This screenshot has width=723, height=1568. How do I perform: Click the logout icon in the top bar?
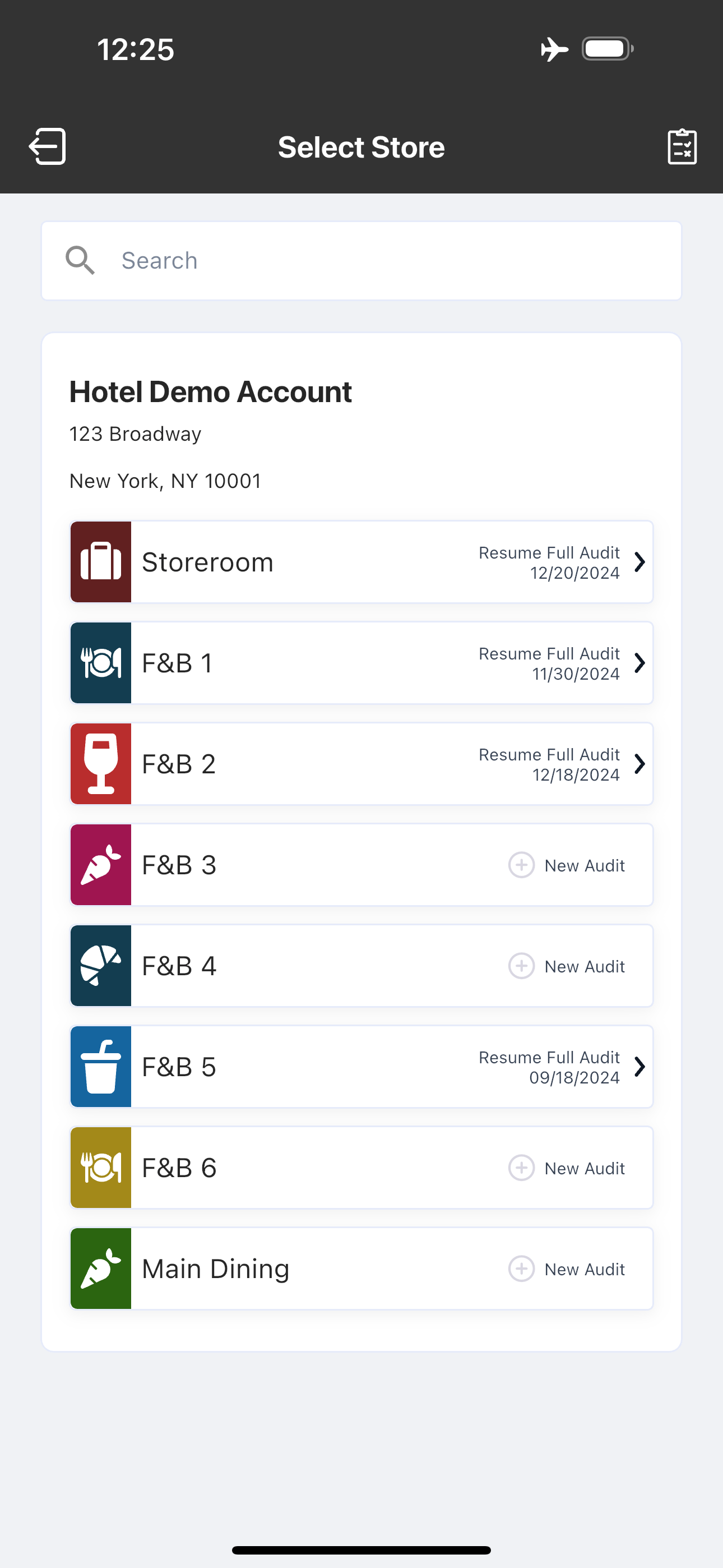pyautogui.click(x=48, y=146)
